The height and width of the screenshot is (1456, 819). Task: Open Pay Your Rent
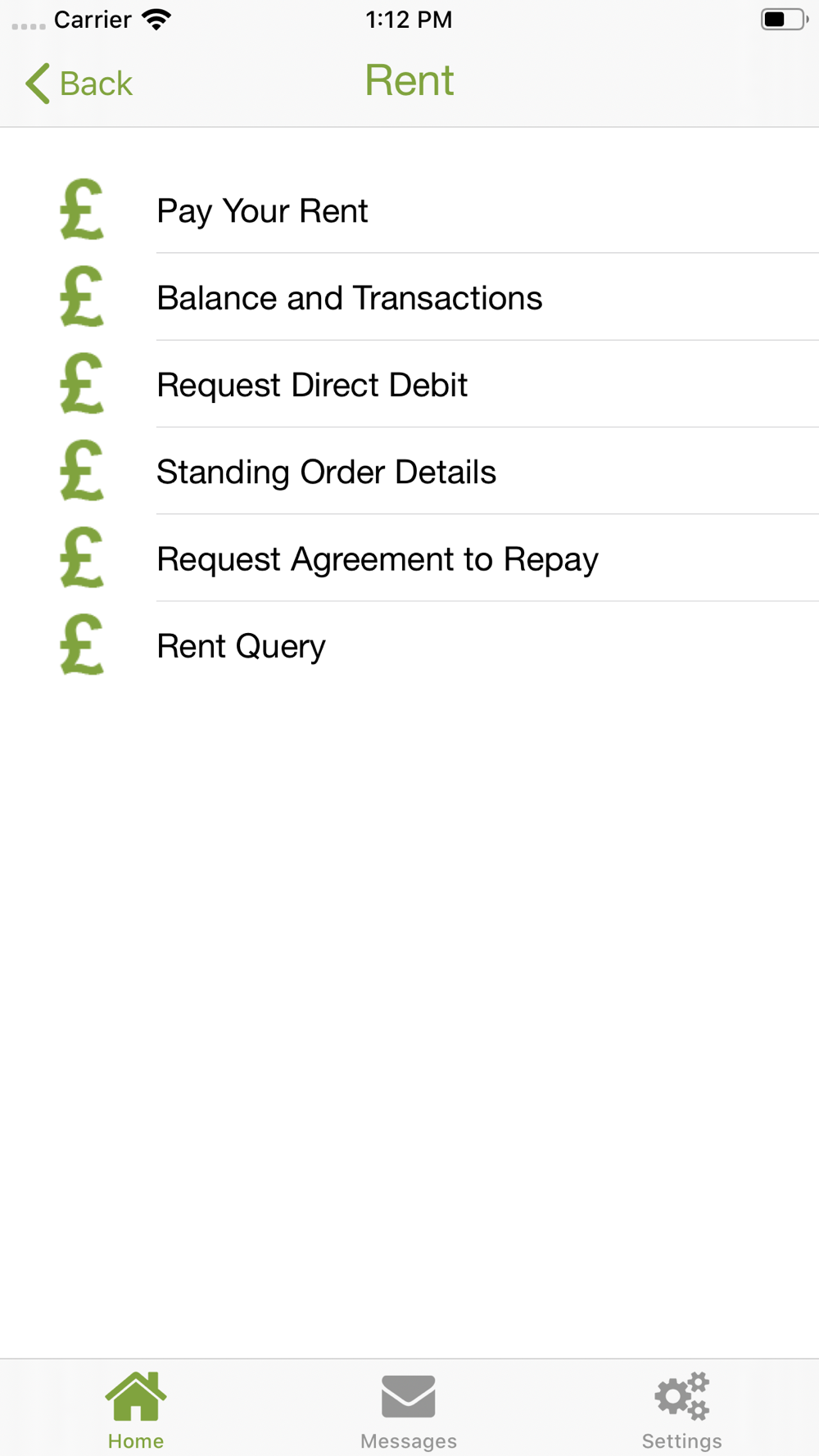[x=409, y=210]
